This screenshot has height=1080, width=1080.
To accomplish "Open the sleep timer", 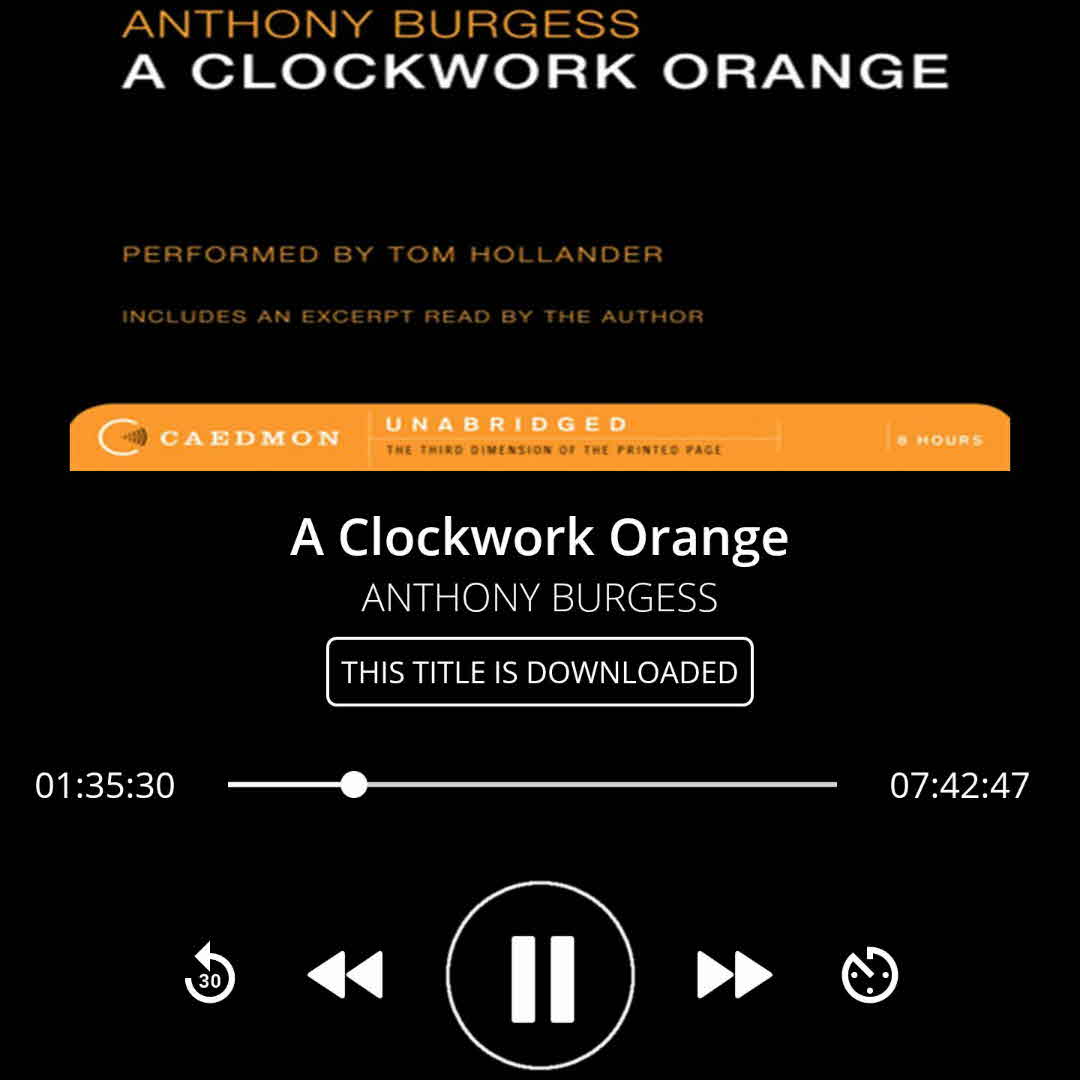I will [x=869, y=975].
